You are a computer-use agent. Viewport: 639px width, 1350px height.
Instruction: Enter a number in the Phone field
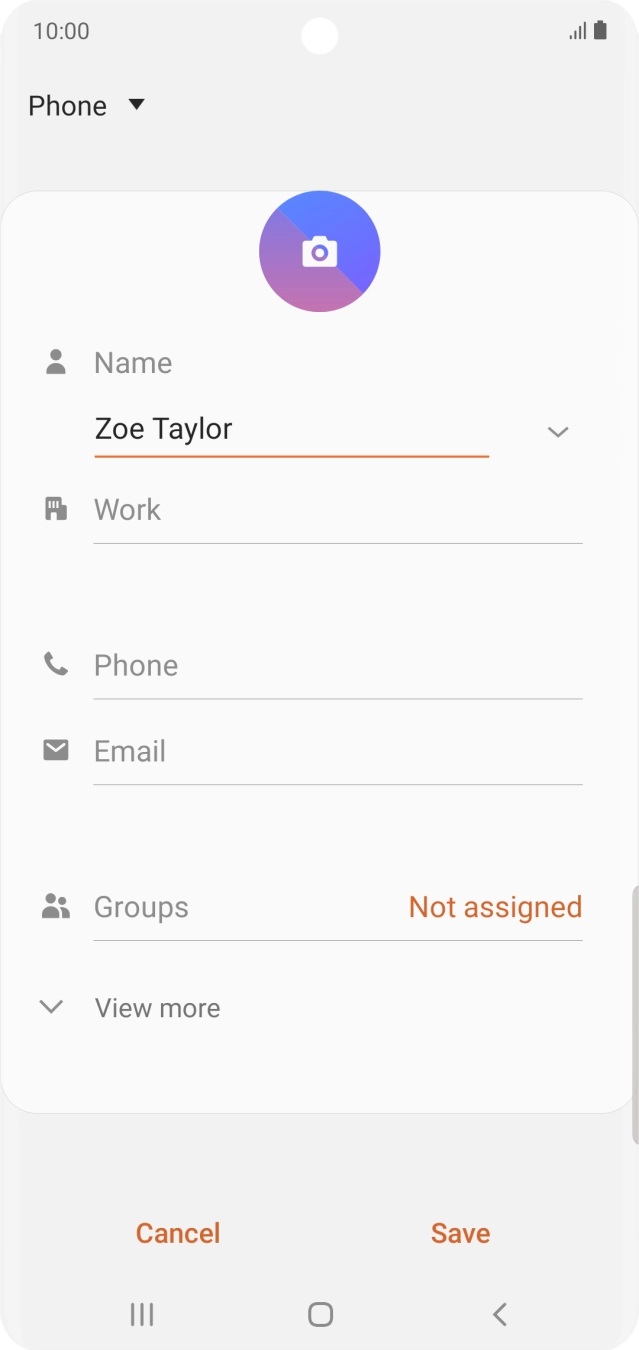click(x=337, y=666)
